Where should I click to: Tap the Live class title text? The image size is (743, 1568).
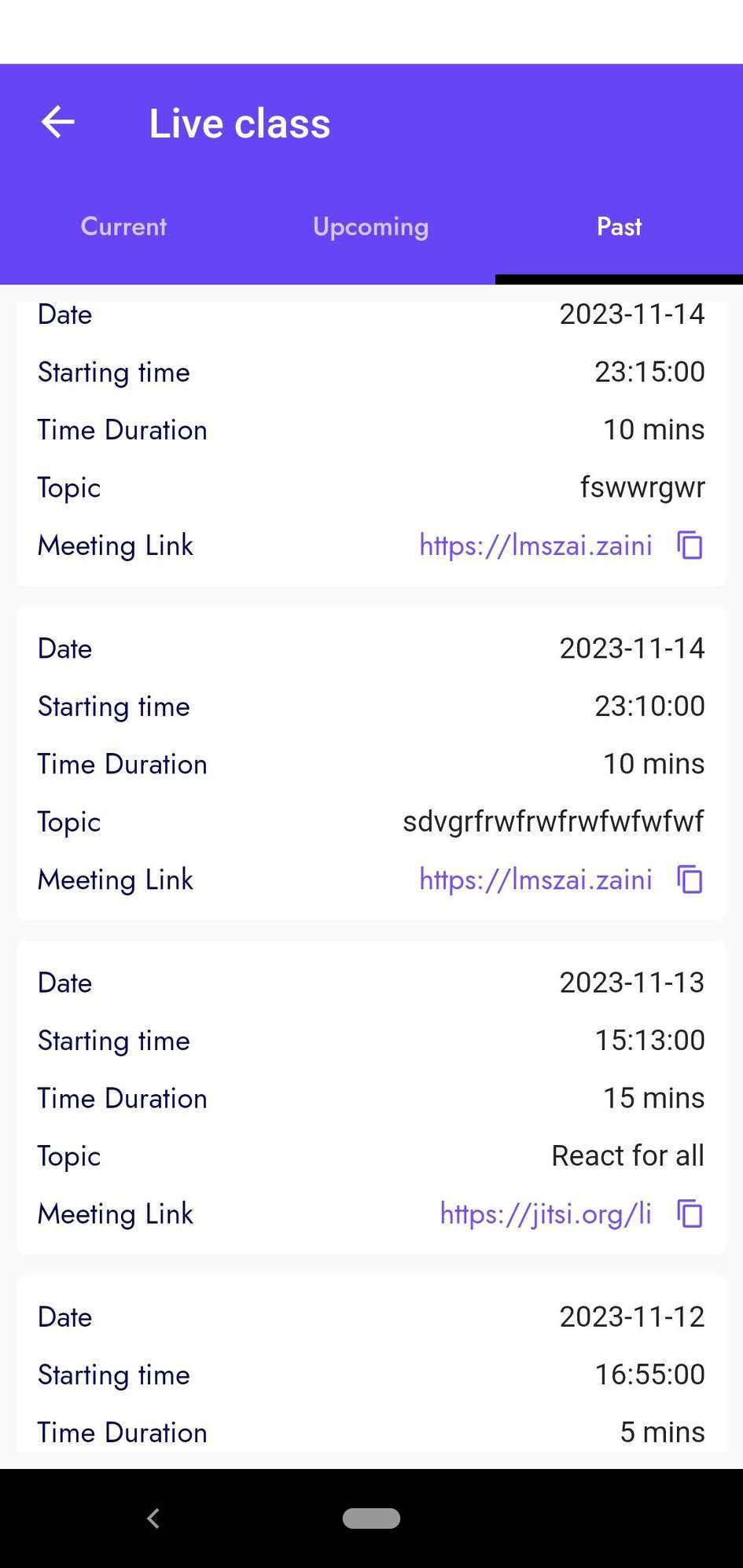tap(240, 123)
